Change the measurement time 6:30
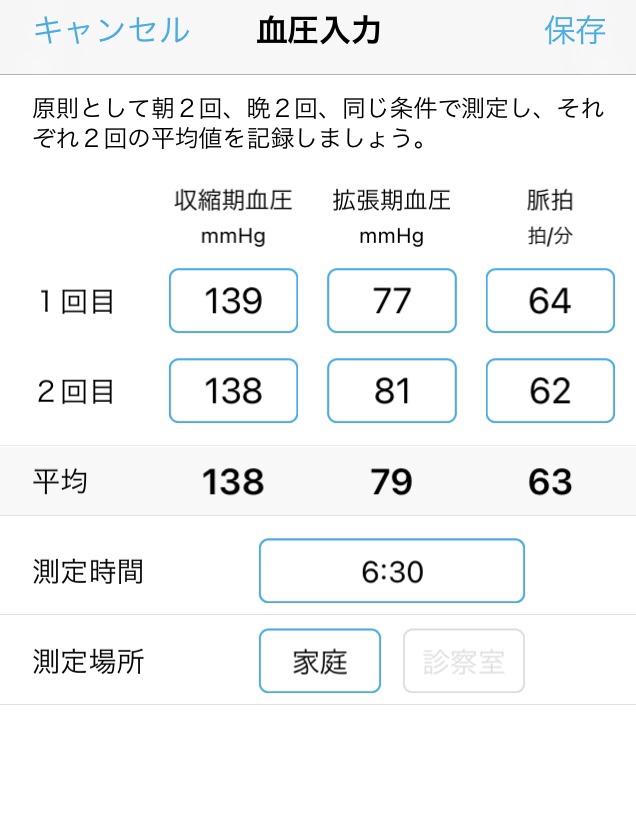The width and height of the screenshot is (636, 814). coord(392,571)
